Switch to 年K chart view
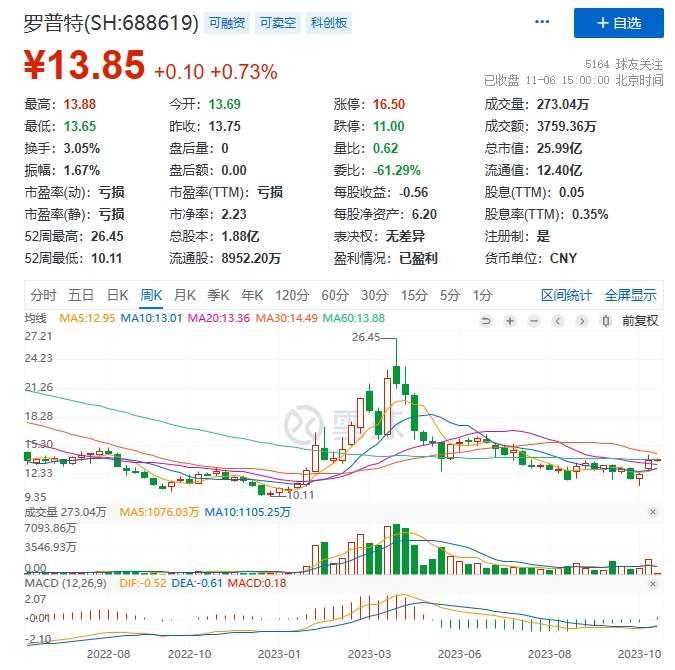This screenshot has width=675, height=670. click(251, 295)
